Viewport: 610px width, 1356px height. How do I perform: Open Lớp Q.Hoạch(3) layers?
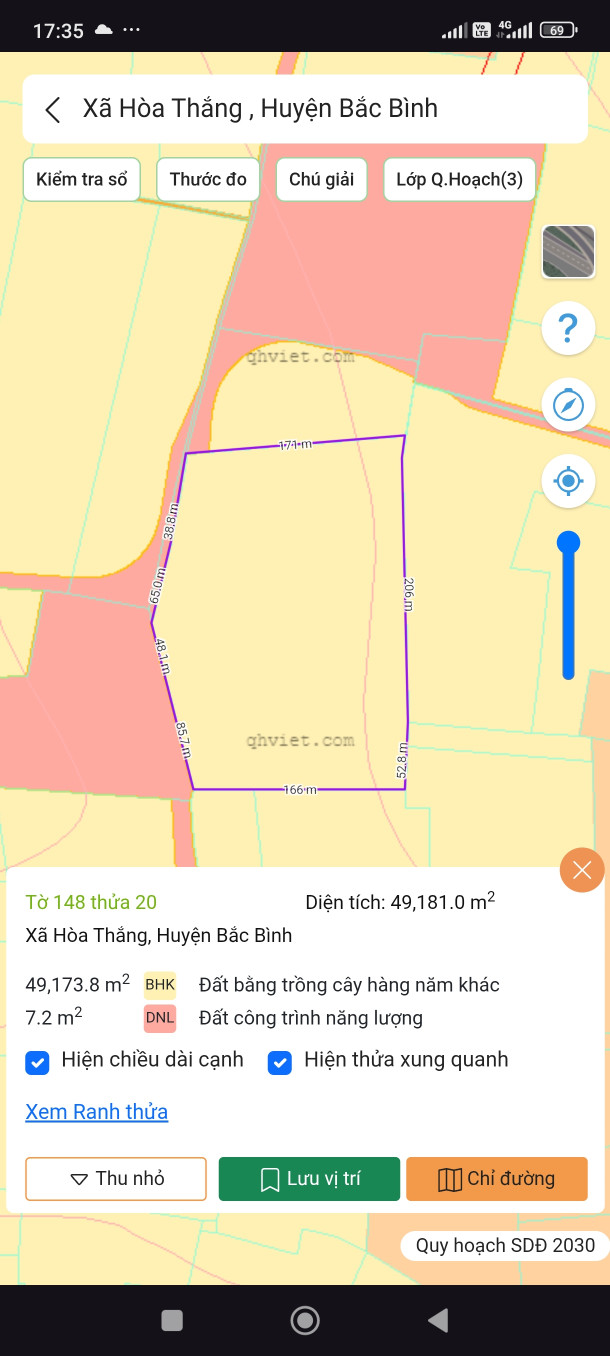(x=459, y=180)
